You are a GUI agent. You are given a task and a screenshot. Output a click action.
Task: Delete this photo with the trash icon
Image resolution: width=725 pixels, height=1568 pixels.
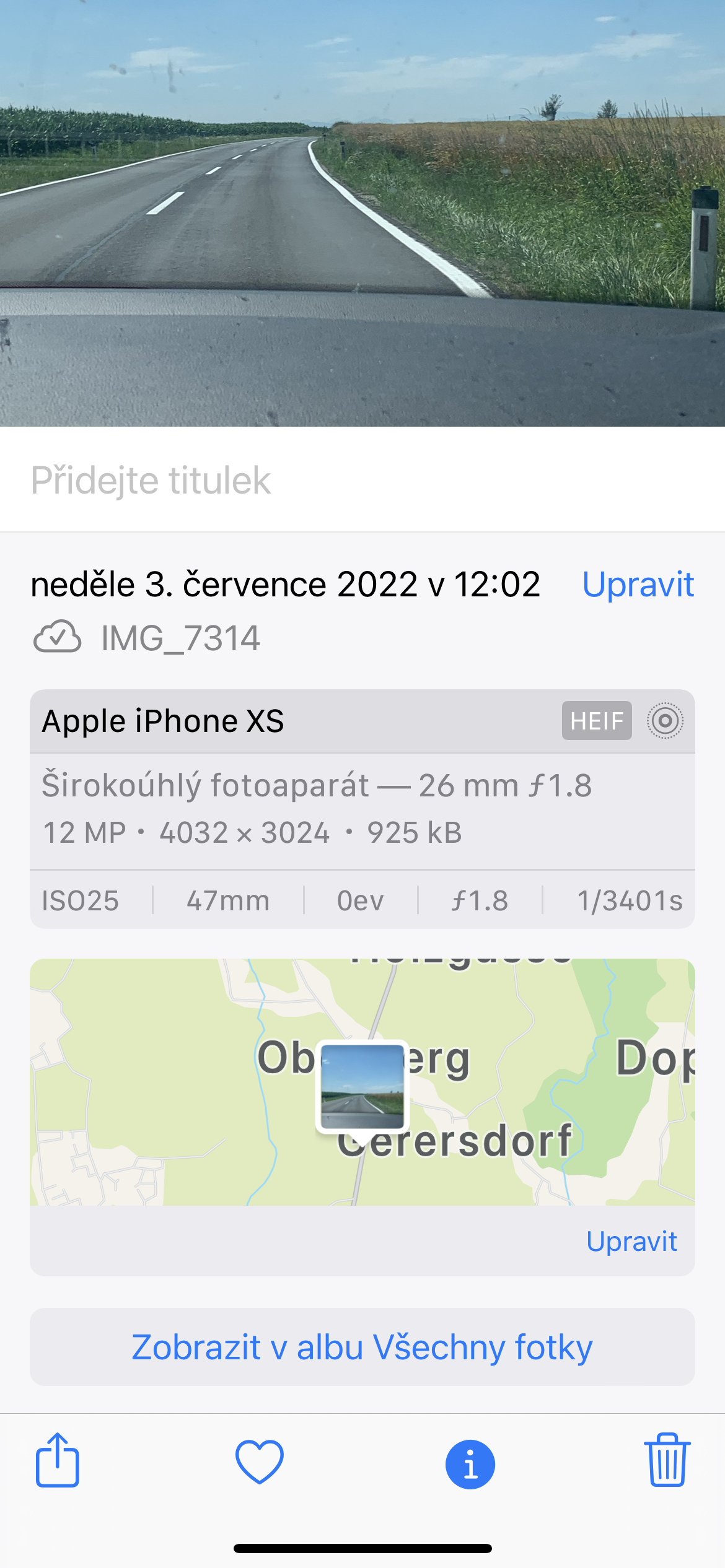pos(667,1461)
